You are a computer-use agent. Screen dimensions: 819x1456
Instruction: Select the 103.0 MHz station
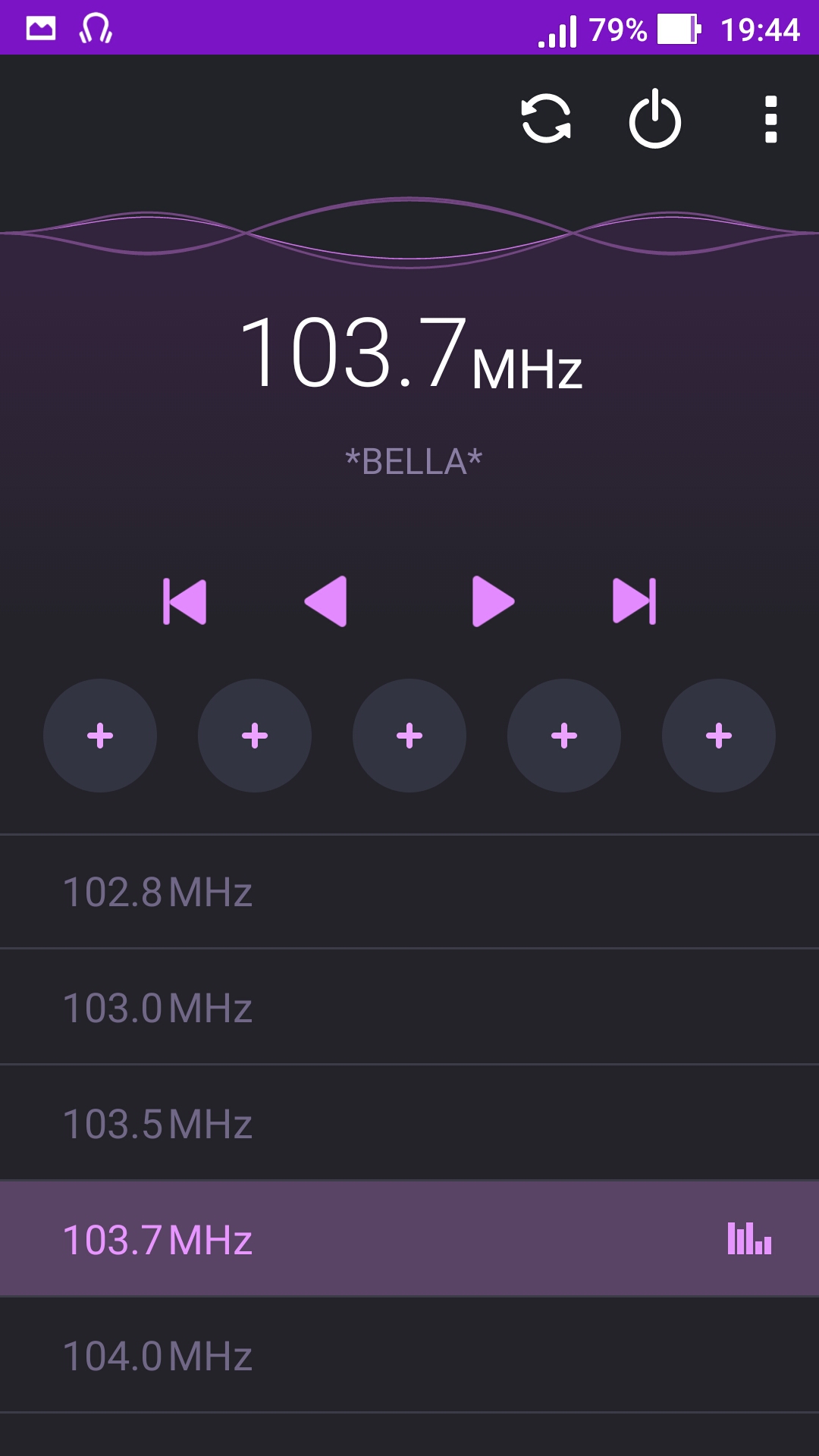click(x=409, y=1007)
